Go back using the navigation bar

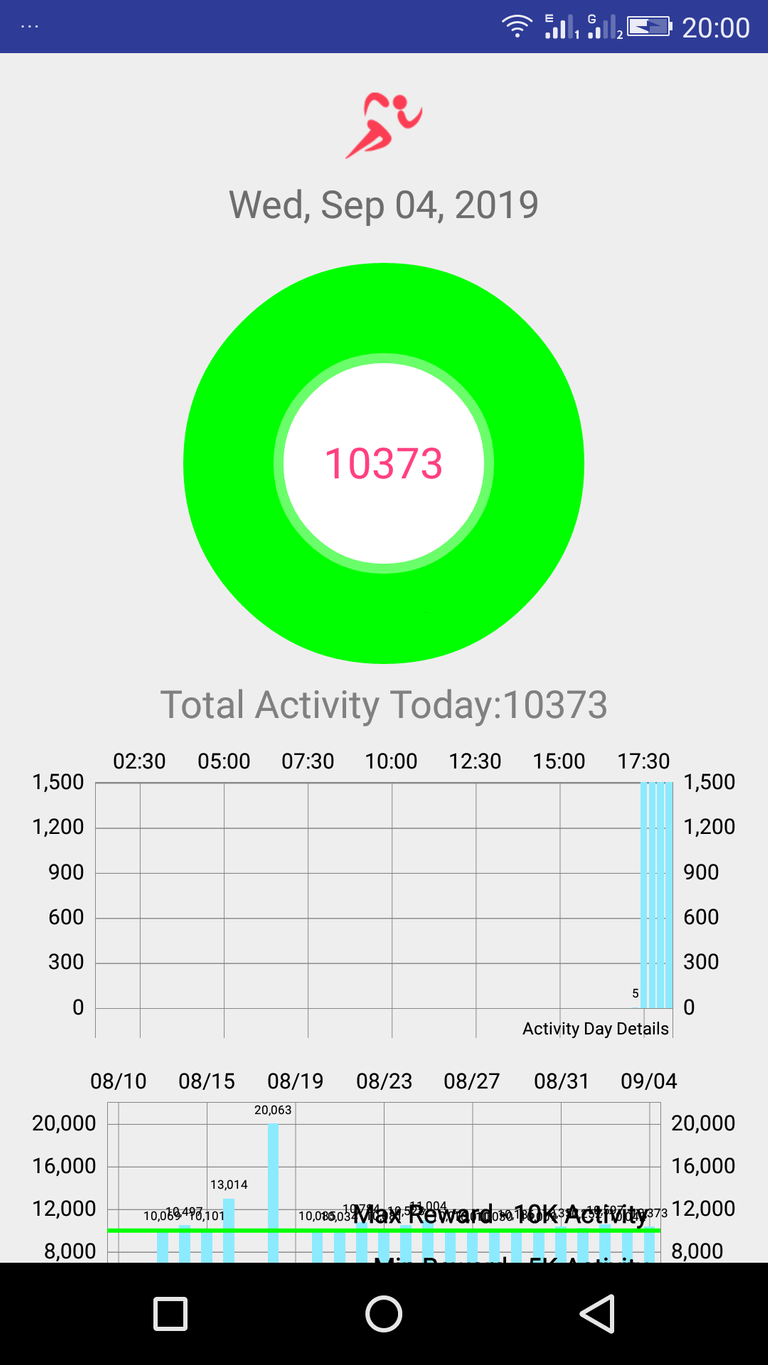click(x=597, y=1313)
